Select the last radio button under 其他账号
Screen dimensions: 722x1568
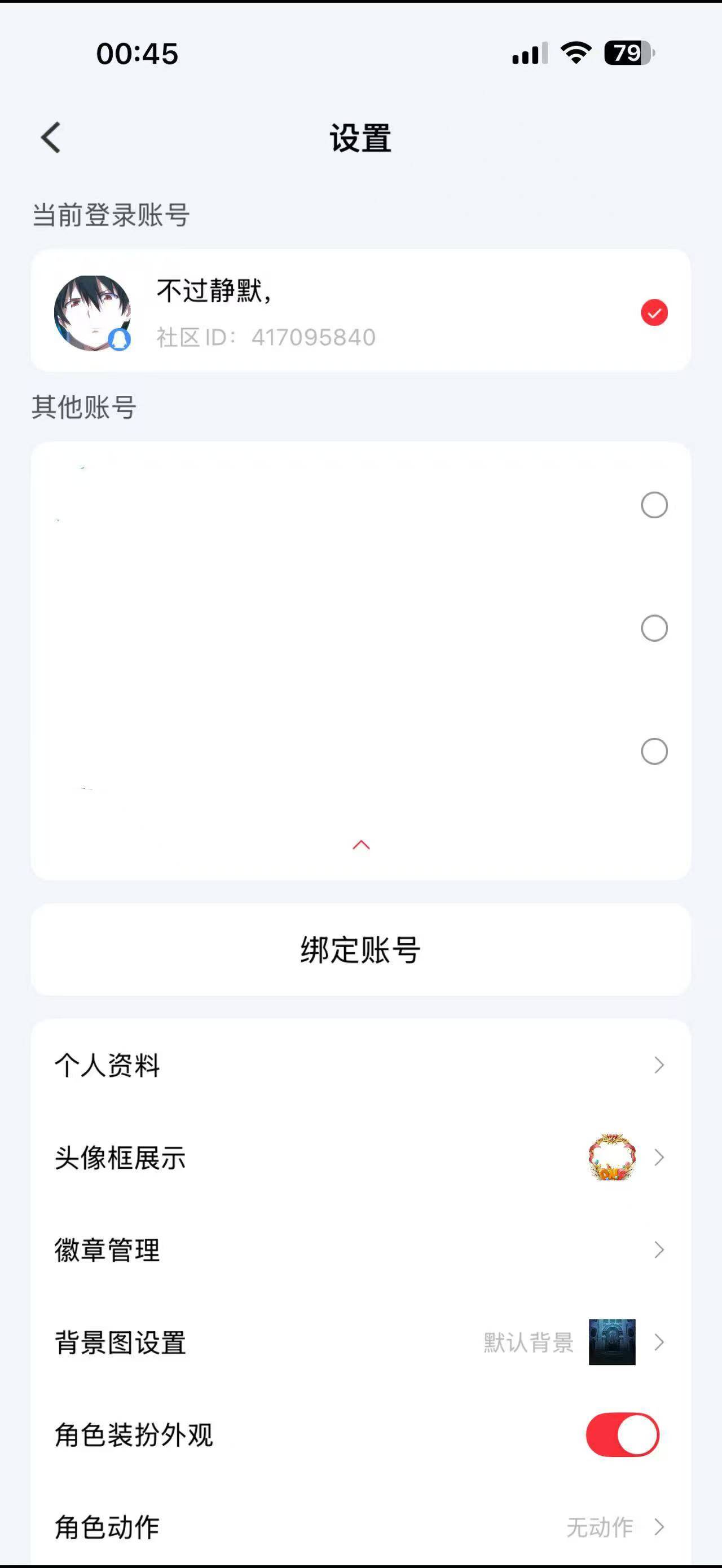click(x=654, y=753)
